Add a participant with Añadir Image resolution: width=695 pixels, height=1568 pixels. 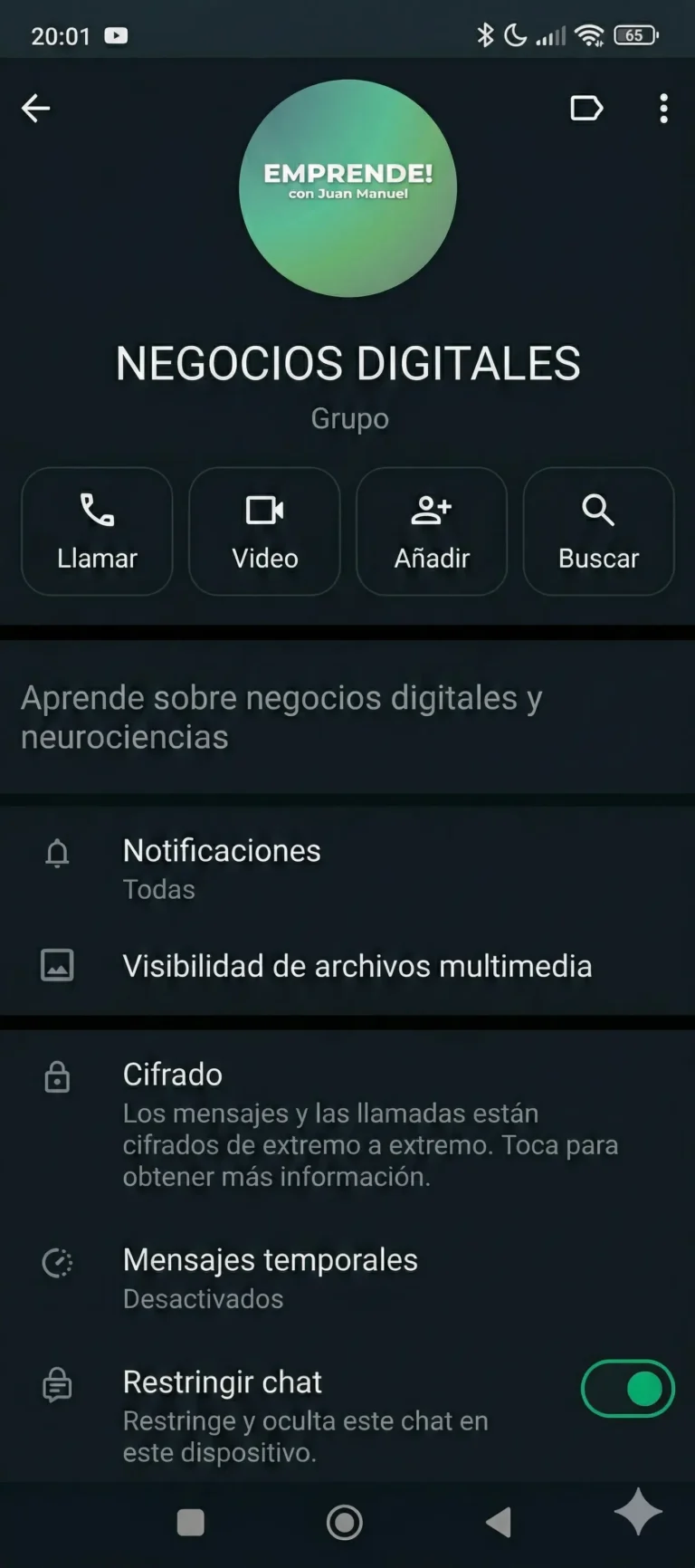432,531
